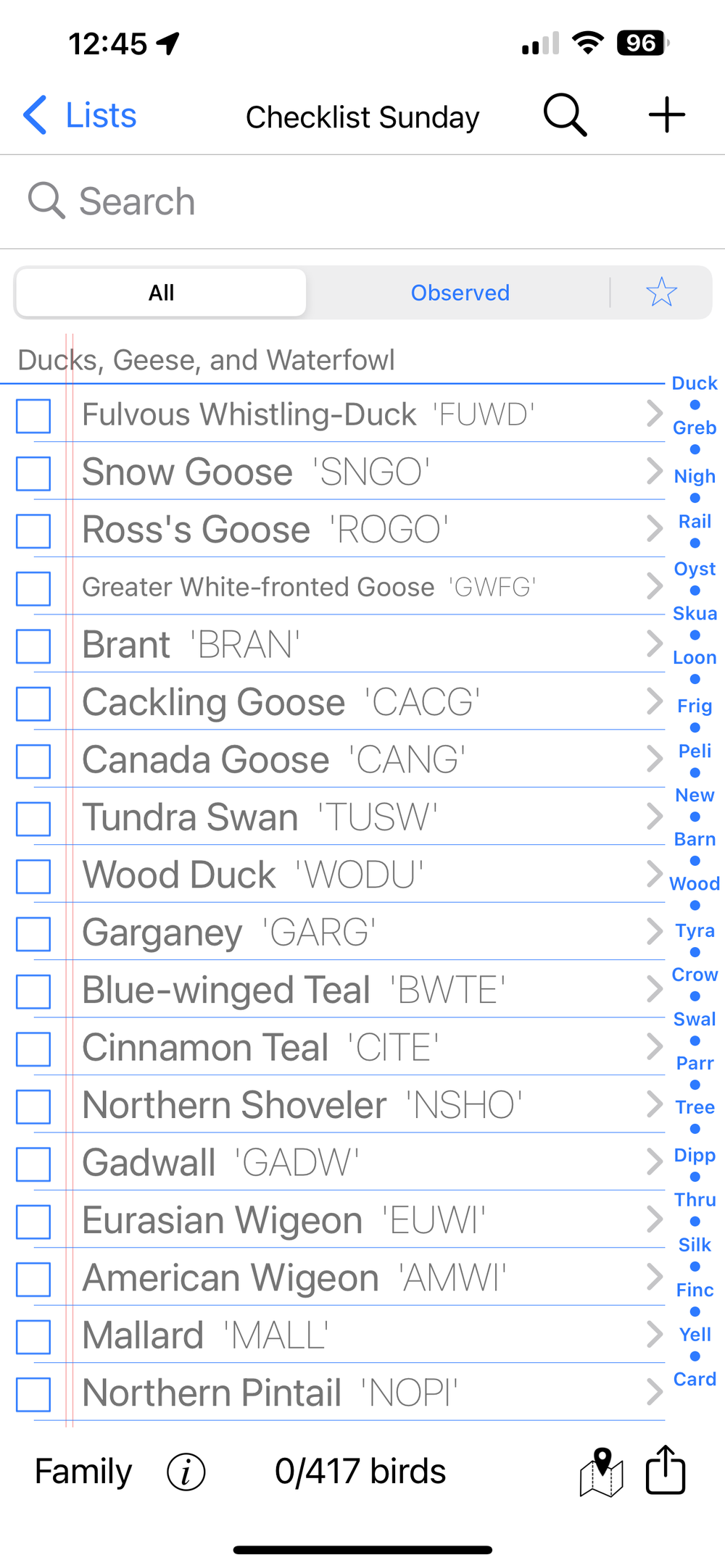The image size is (725, 1568).
Task: Jump to Loon in the index
Action: (x=695, y=658)
